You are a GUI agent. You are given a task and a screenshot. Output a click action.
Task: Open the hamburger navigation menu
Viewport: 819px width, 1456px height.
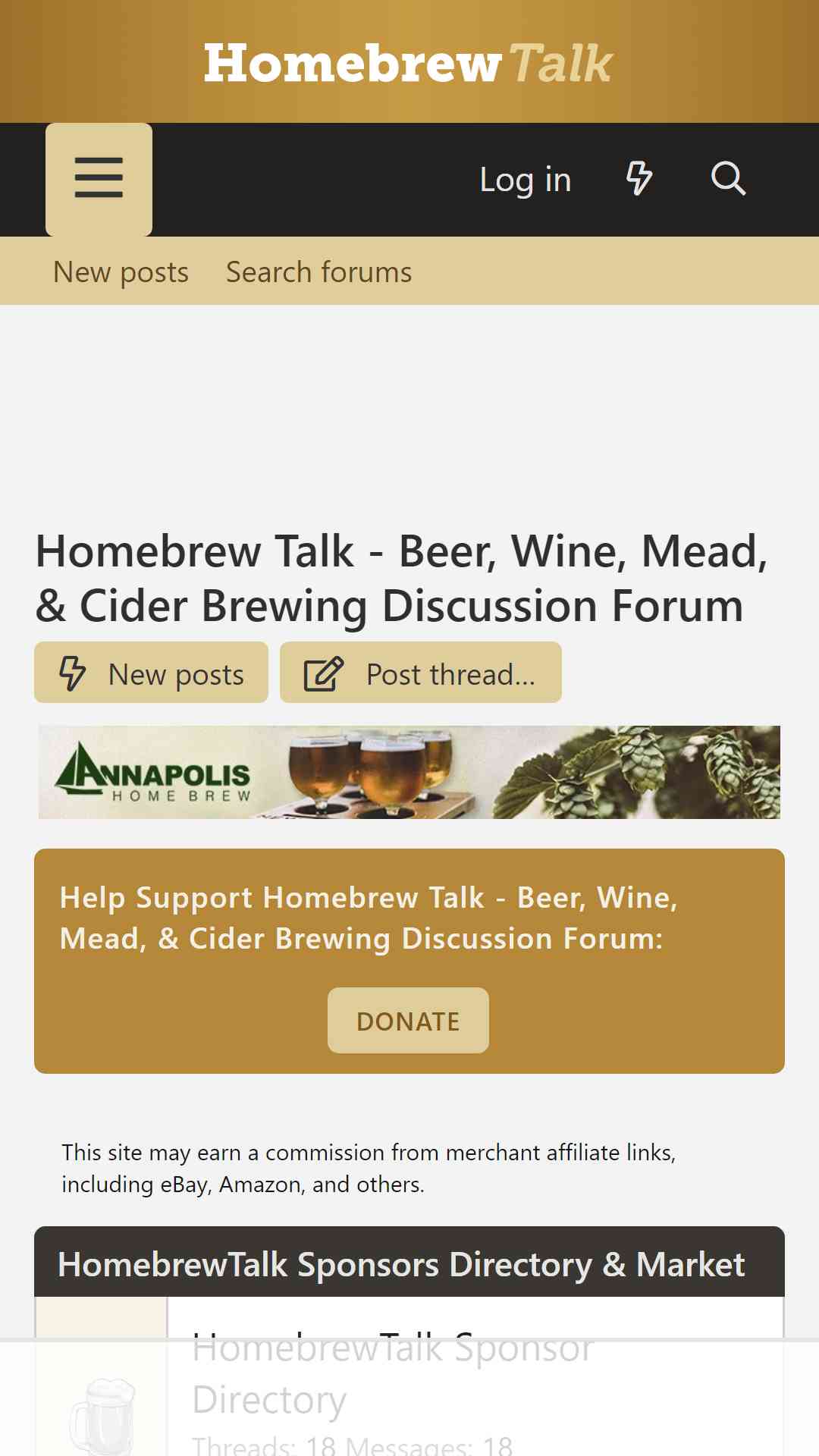point(99,180)
